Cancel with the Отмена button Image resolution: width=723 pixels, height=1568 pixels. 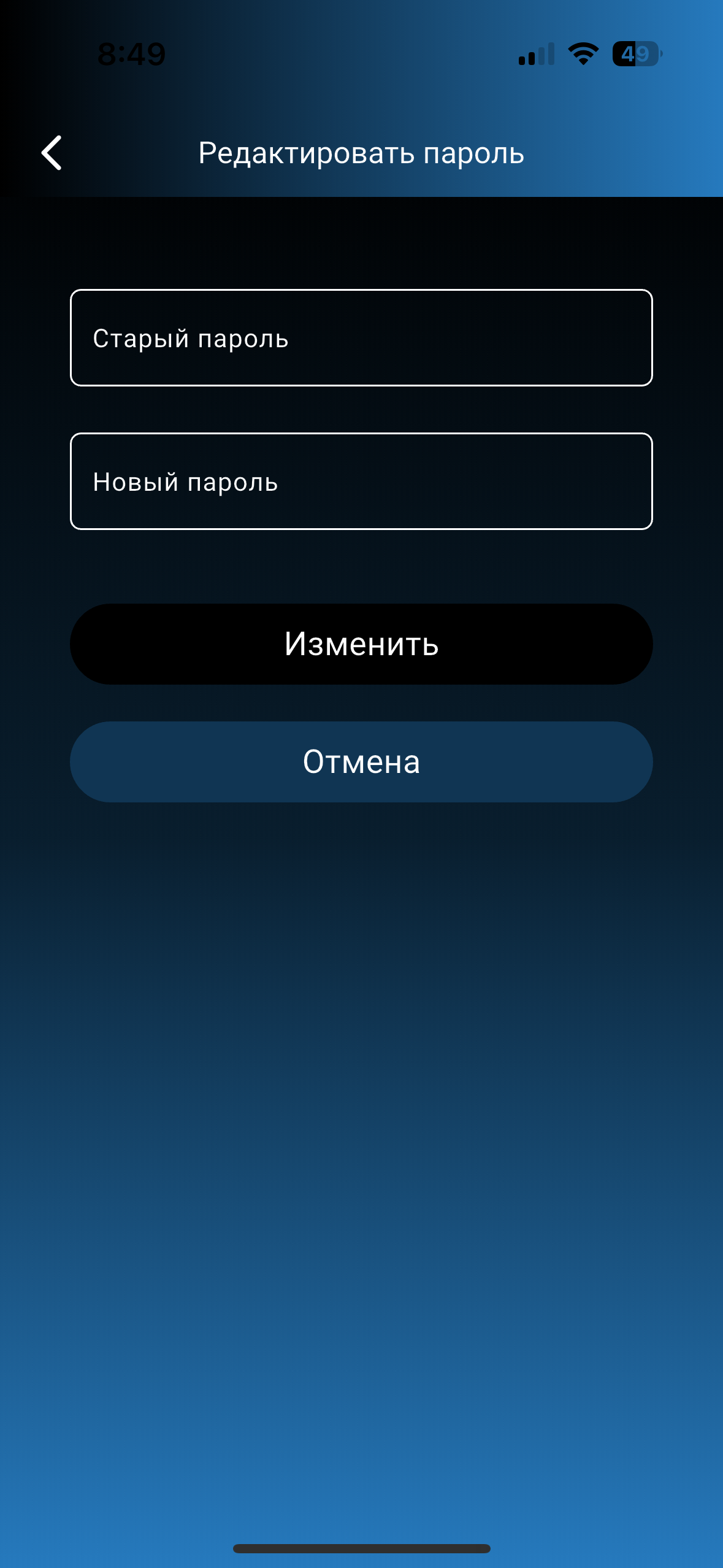click(x=361, y=762)
